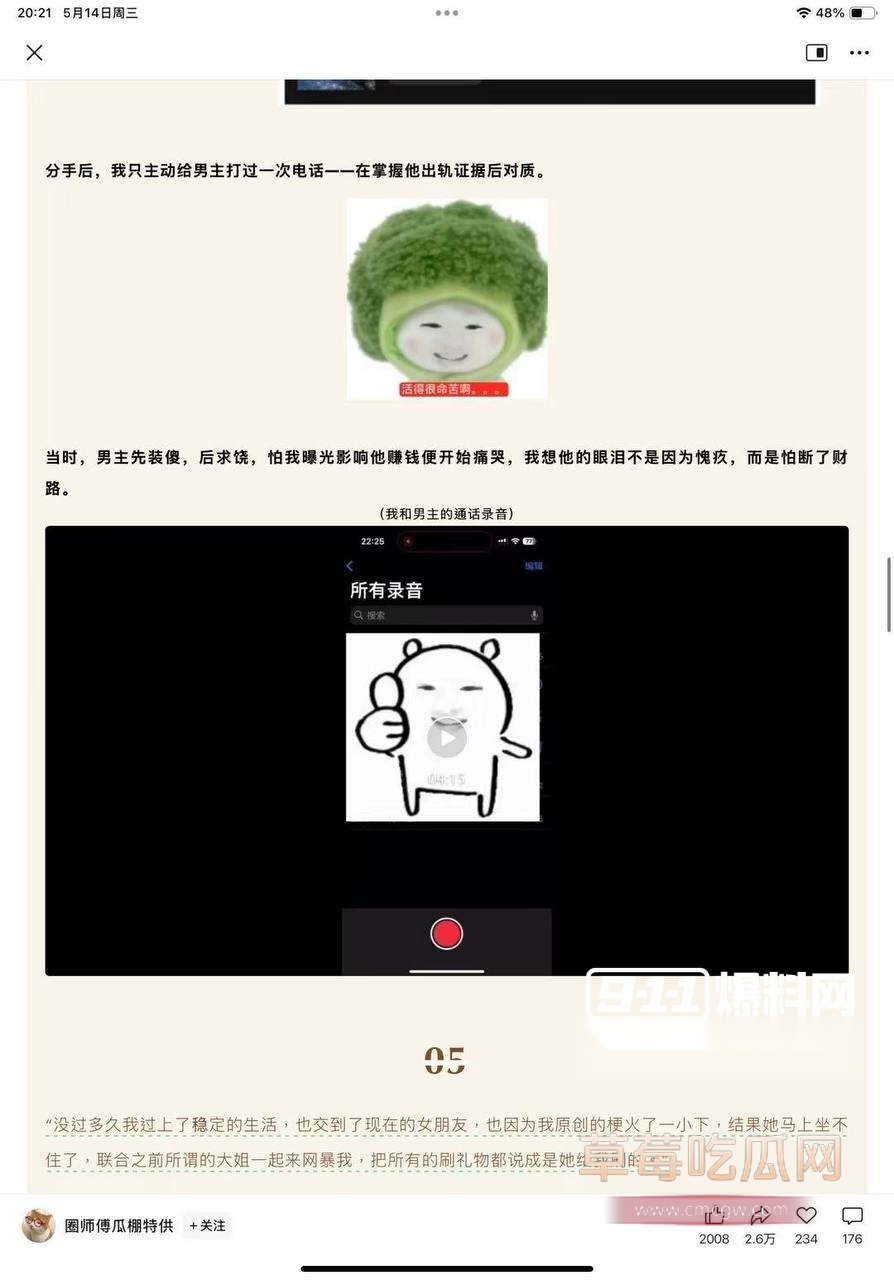Share the article via arrow icon

coord(760,1216)
